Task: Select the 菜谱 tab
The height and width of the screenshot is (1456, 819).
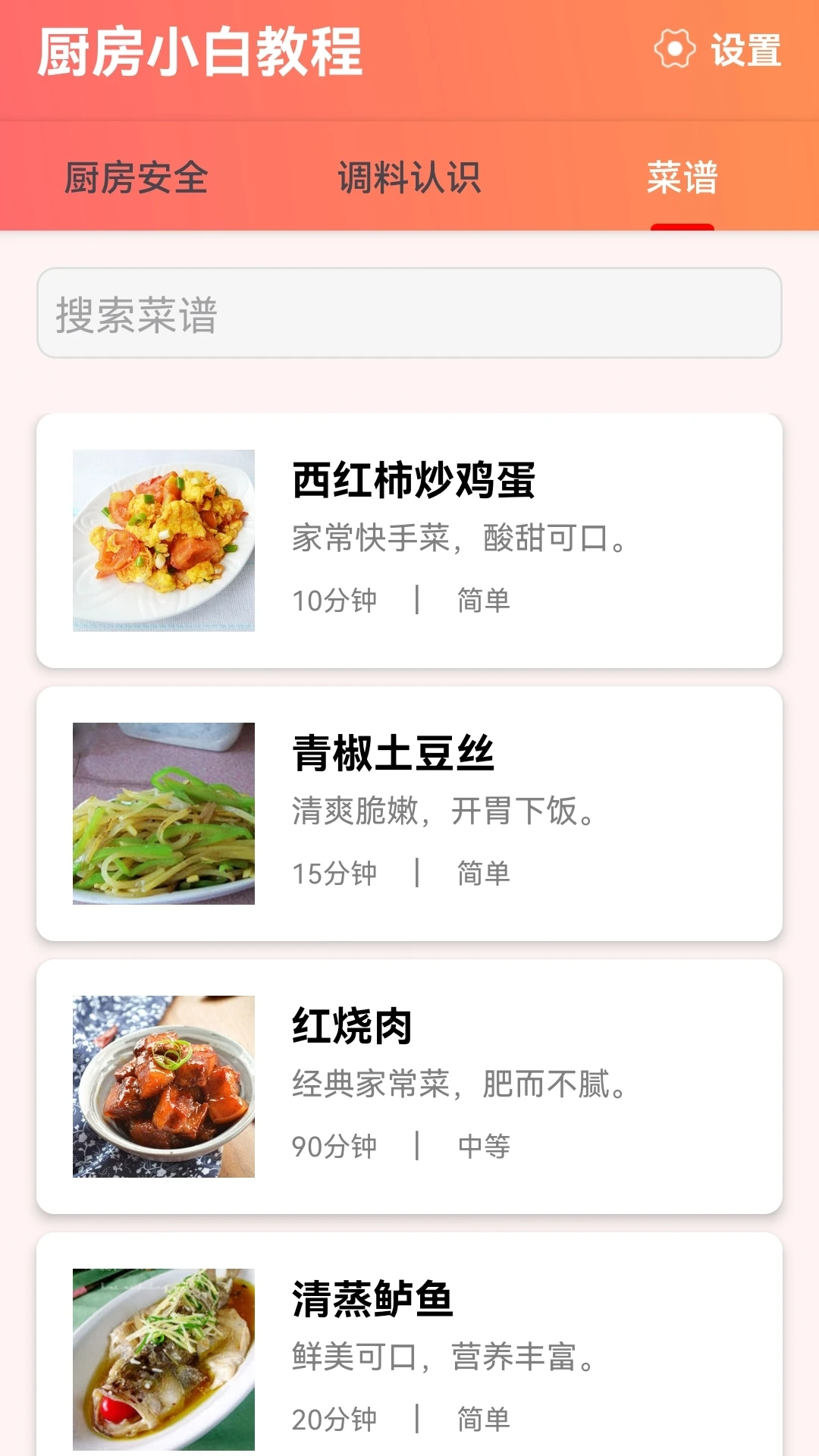Action: (x=682, y=177)
